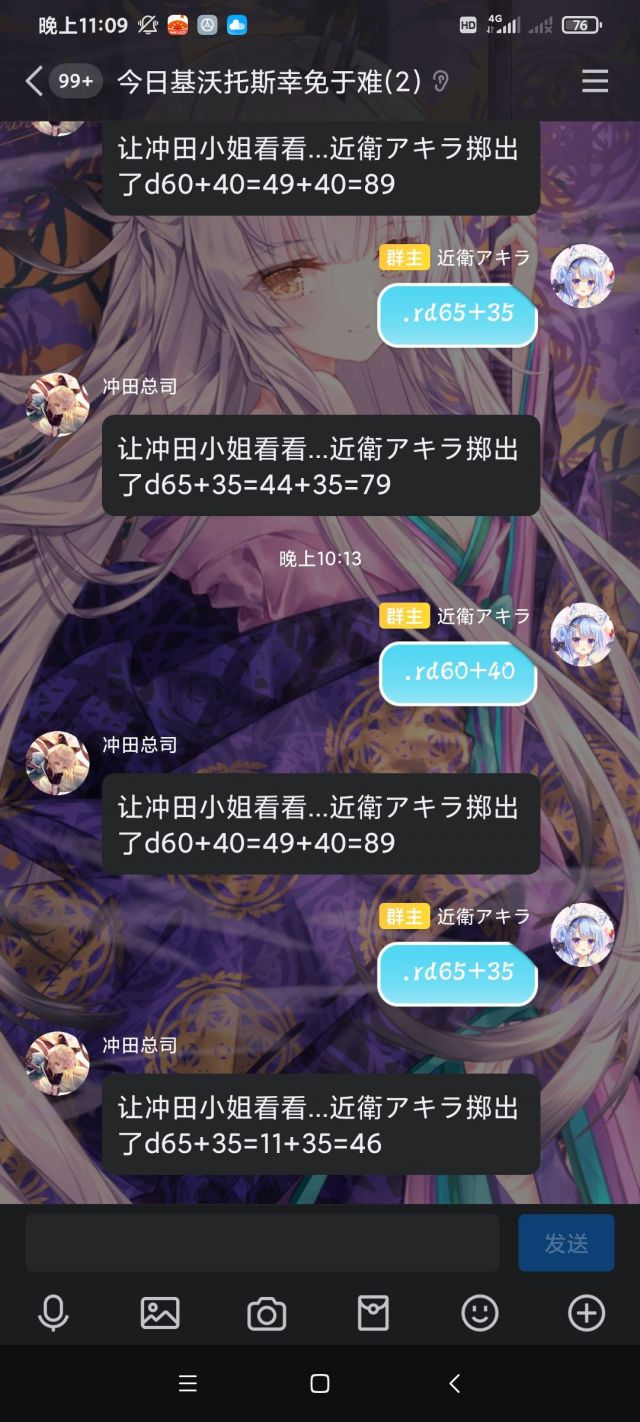The height and width of the screenshot is (1422, 640).
Task: Open the emoji panel
Action: coord(480,1313)
